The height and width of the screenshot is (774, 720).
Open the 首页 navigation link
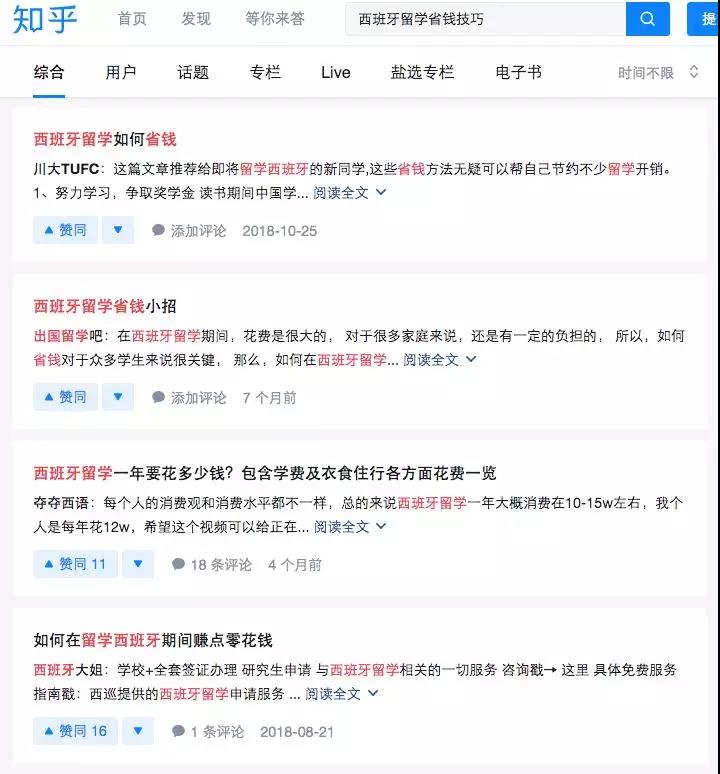click(x=132, y=19)
